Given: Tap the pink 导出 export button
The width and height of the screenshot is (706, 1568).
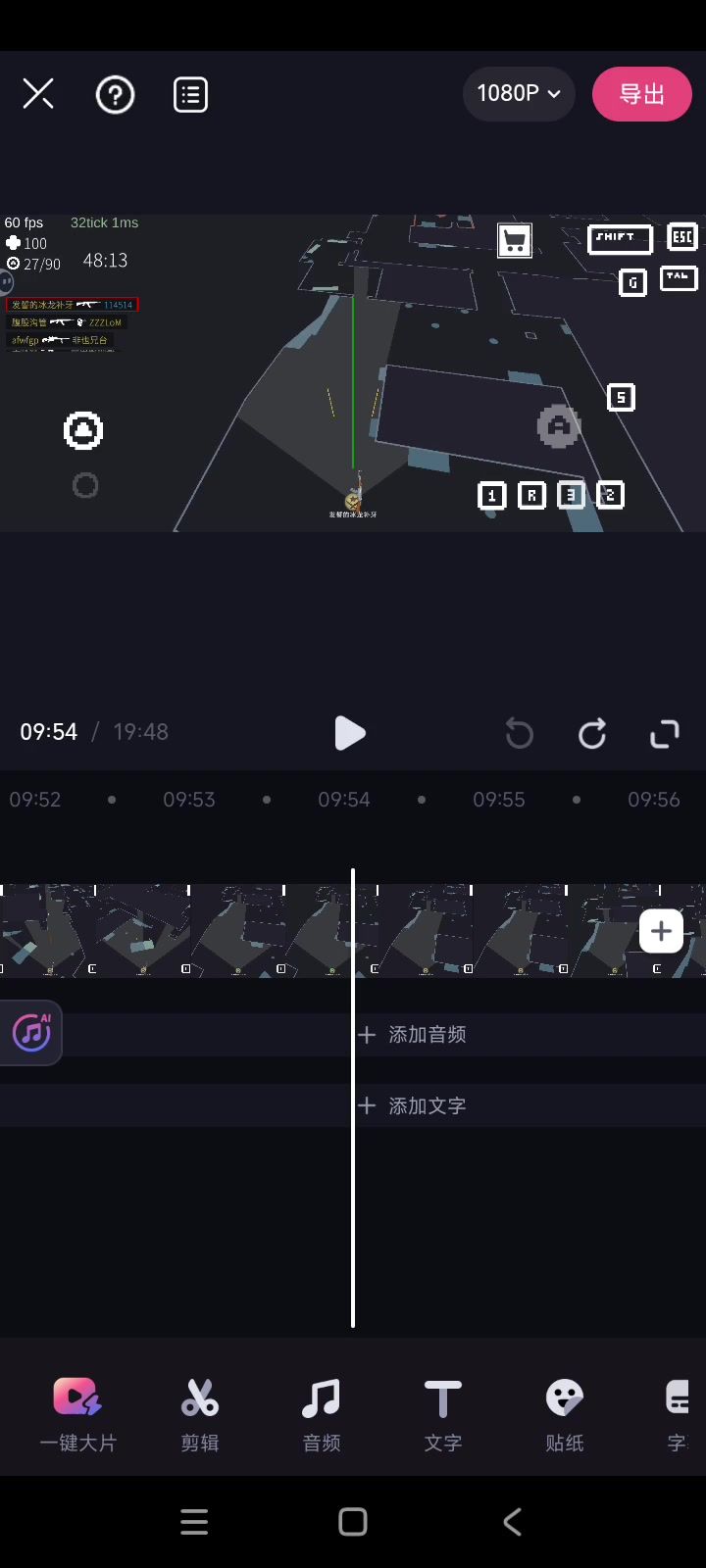Looking at the screenshot, I should pyautogui.click(x=641, y=94).
